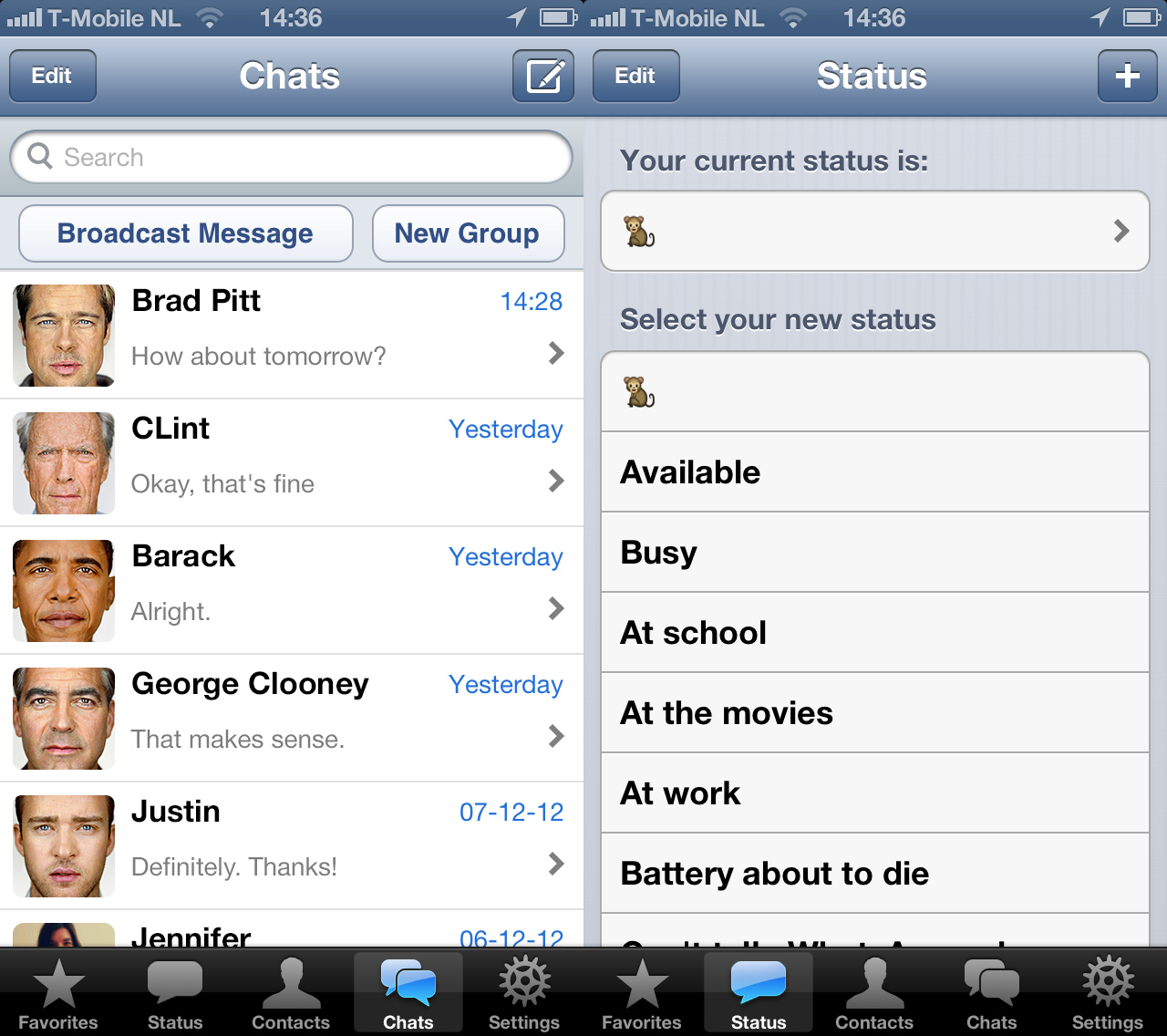Image resolution: width=1167 pixels, height=1036 pixels.
Task: Compose a new chat with the pencil icon
Action: [x=543, y=77]
